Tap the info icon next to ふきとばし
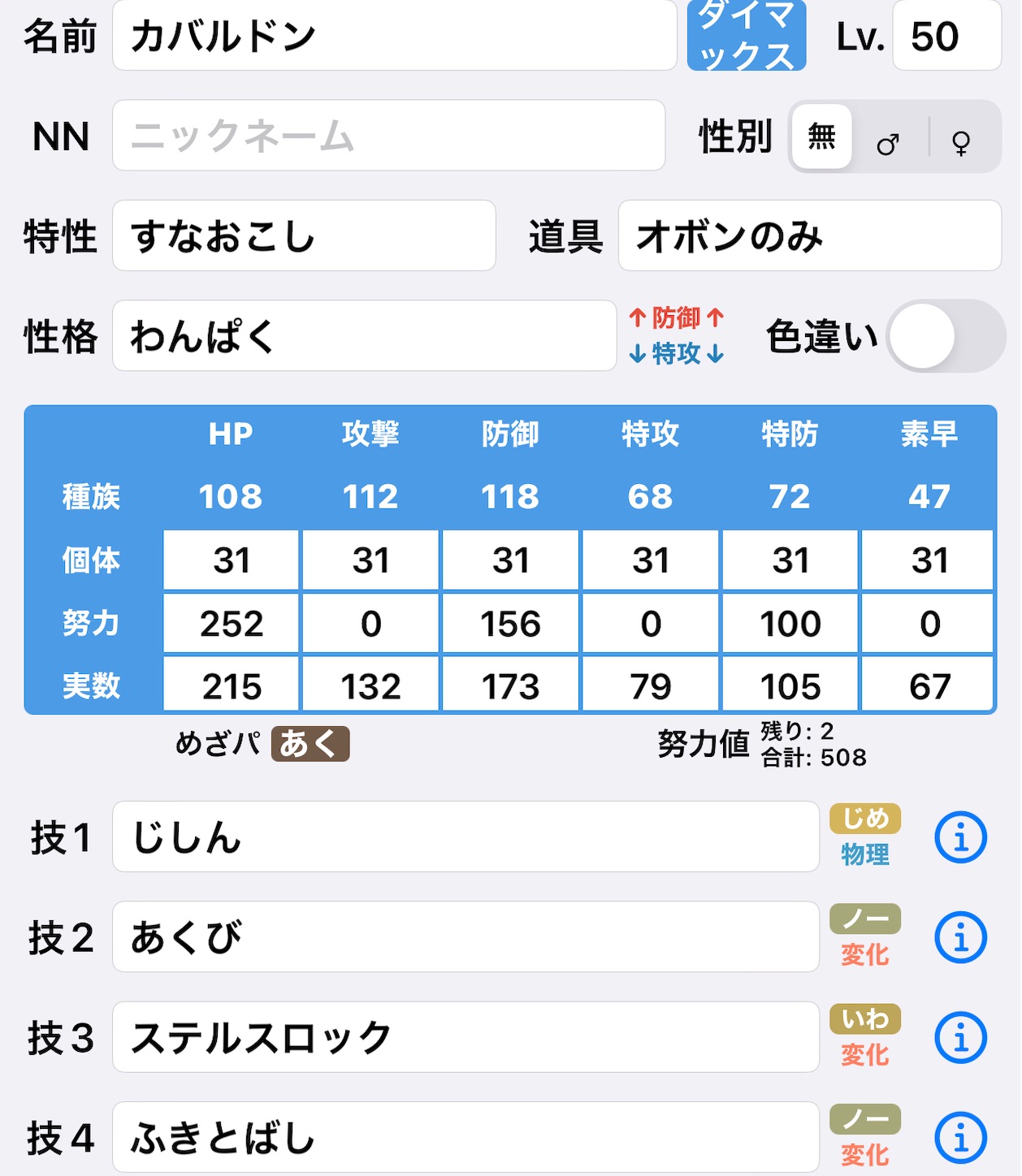The image size is (1022, 1176). point(962,1138)
